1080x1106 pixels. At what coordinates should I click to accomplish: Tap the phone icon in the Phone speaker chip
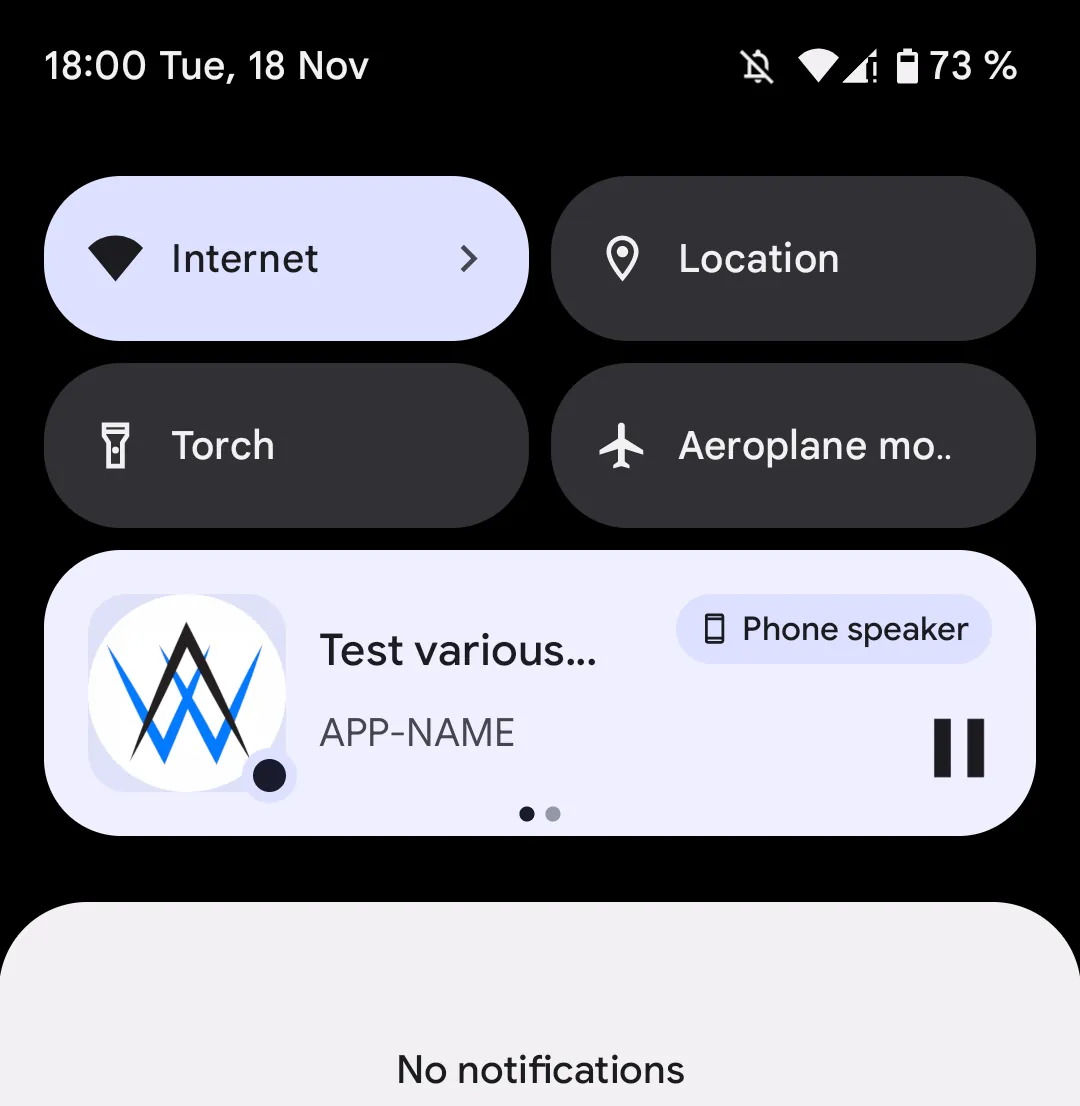point(714,629)
